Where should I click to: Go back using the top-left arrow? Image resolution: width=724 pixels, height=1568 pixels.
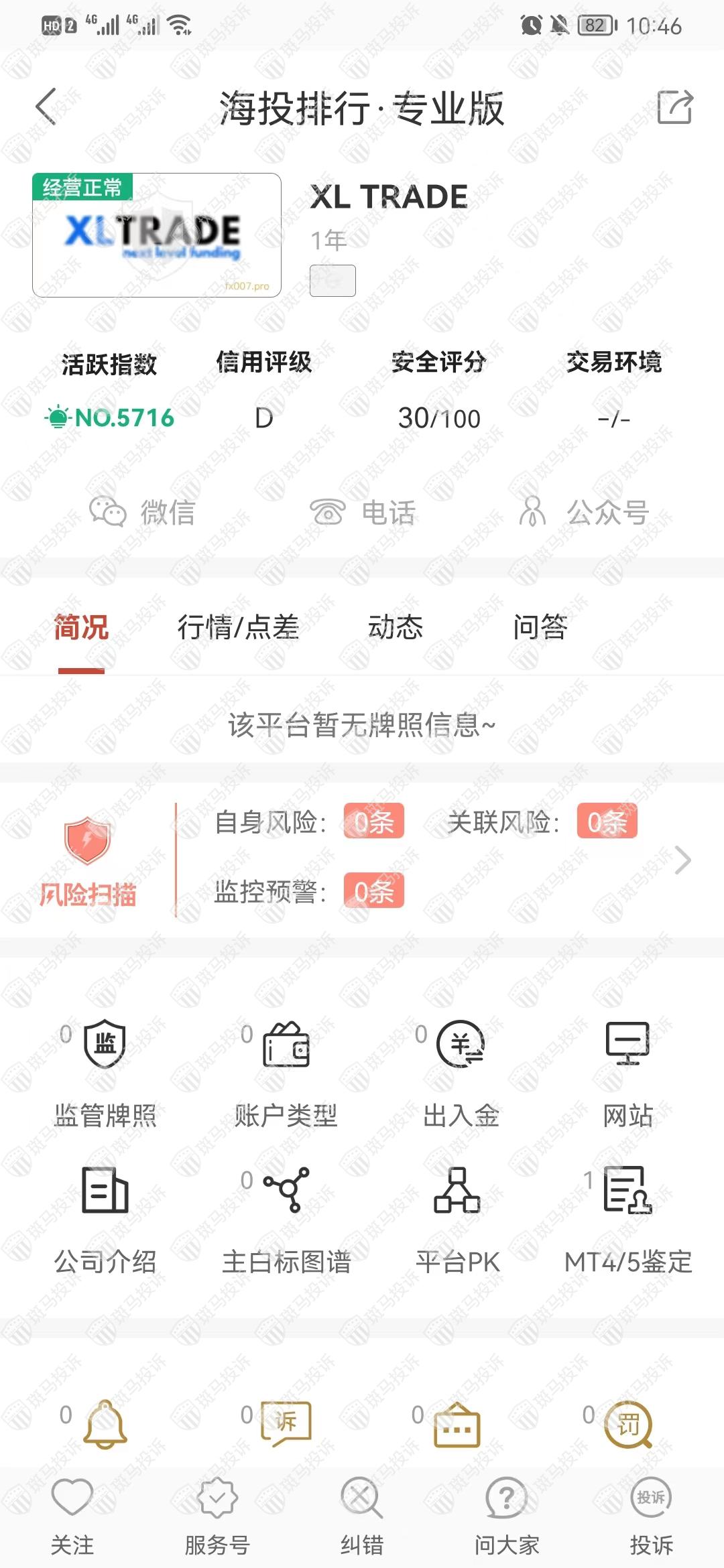point(46,107)
